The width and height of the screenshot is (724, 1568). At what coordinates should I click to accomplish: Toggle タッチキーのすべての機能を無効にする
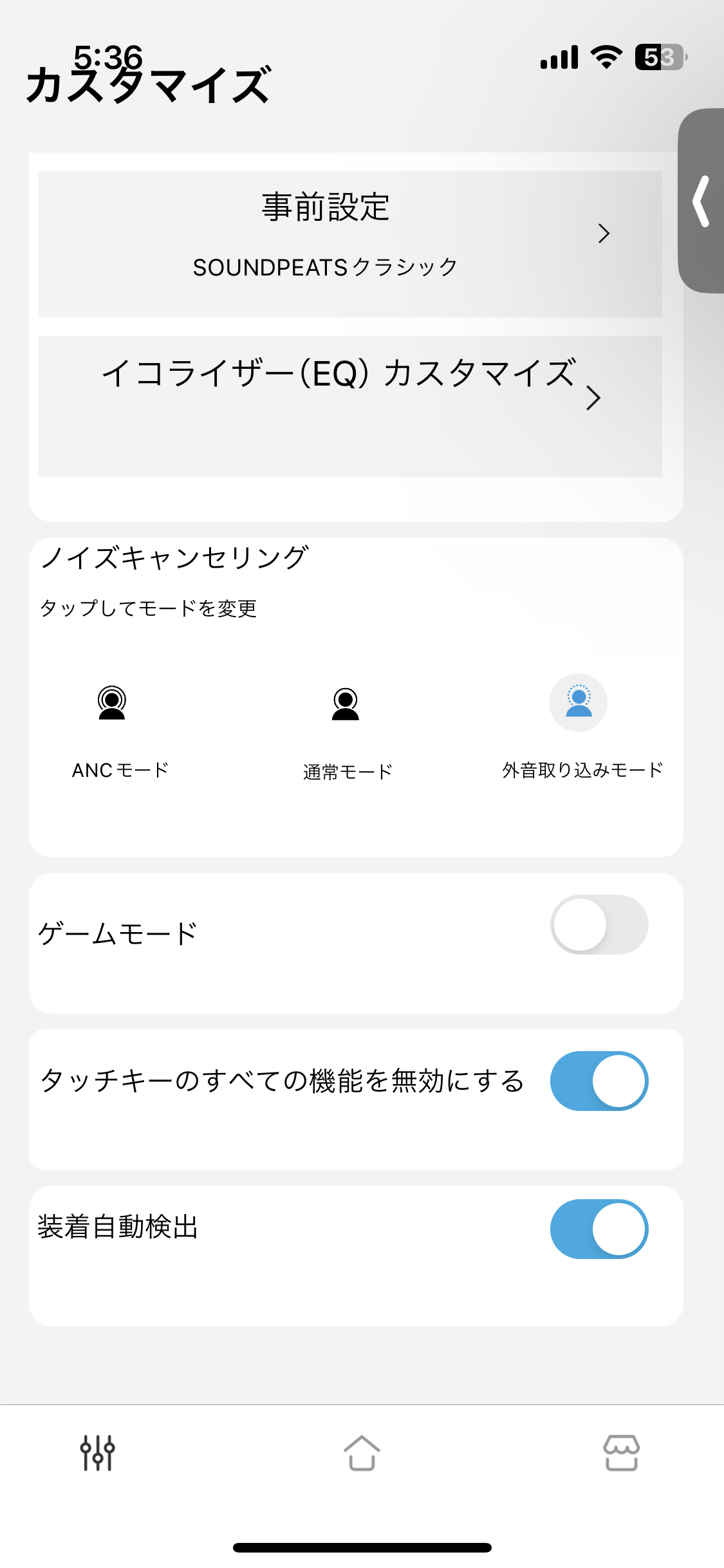click(599, 1081)
